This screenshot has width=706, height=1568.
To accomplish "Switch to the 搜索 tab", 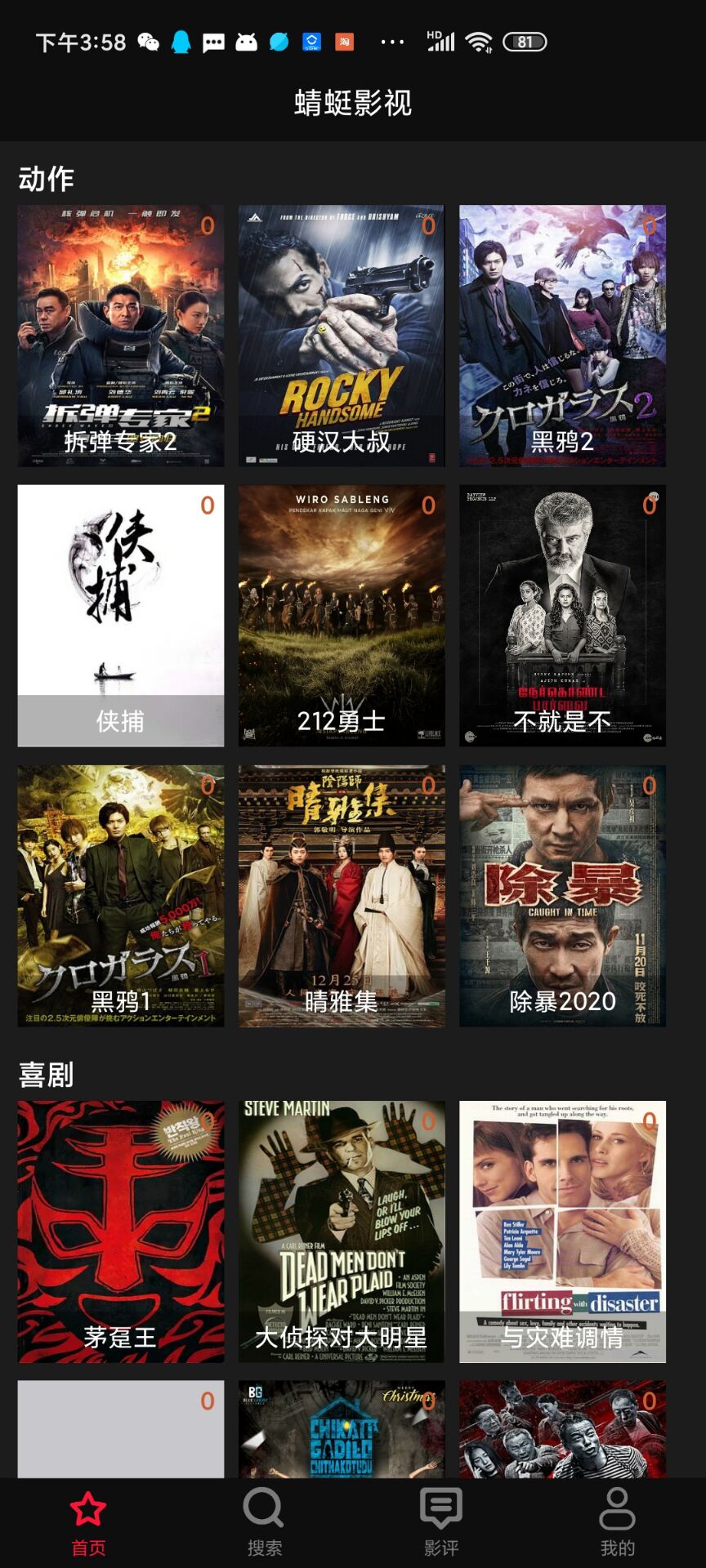I will (264, 1521).
